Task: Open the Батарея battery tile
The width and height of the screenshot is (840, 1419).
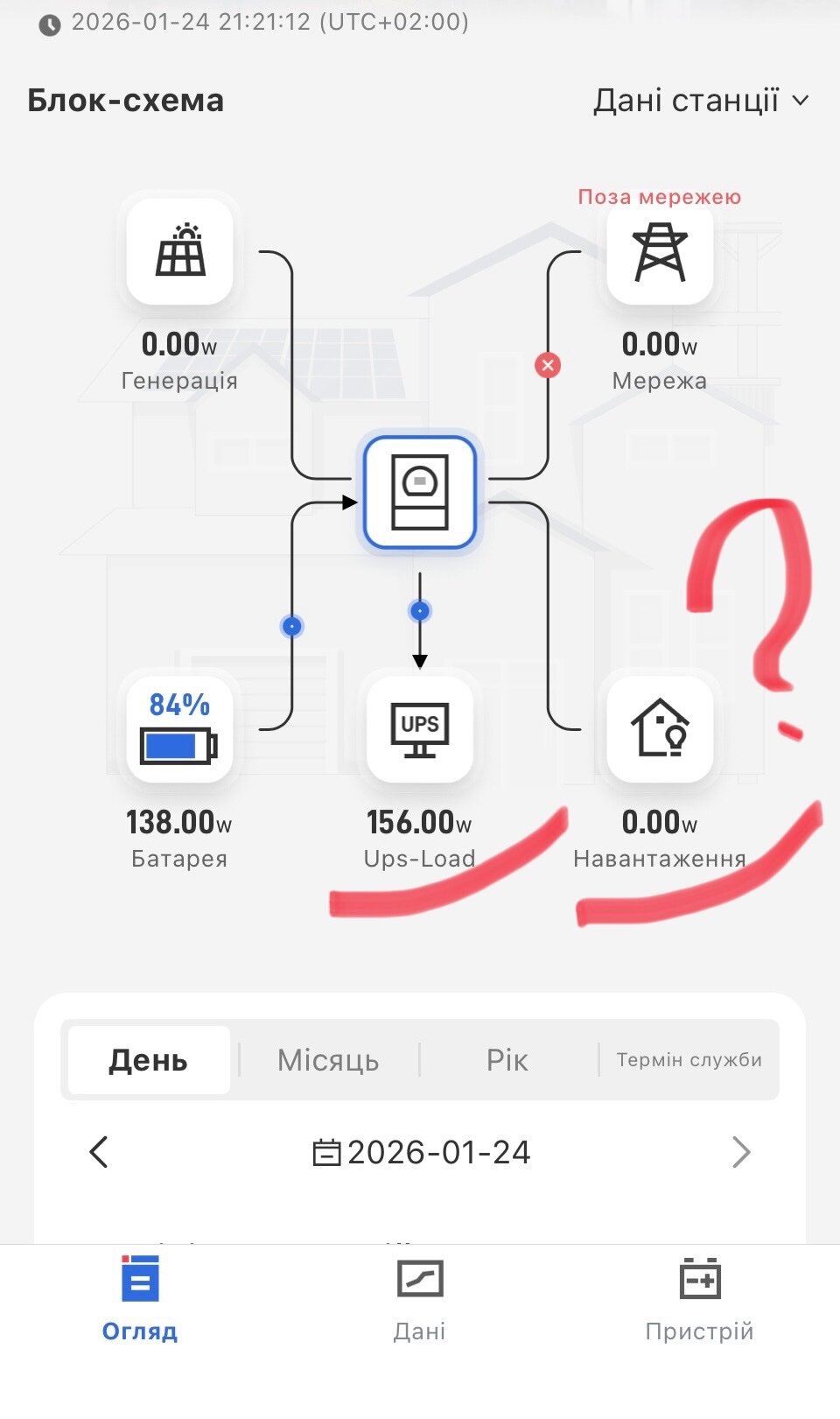Action: (180, 729)
